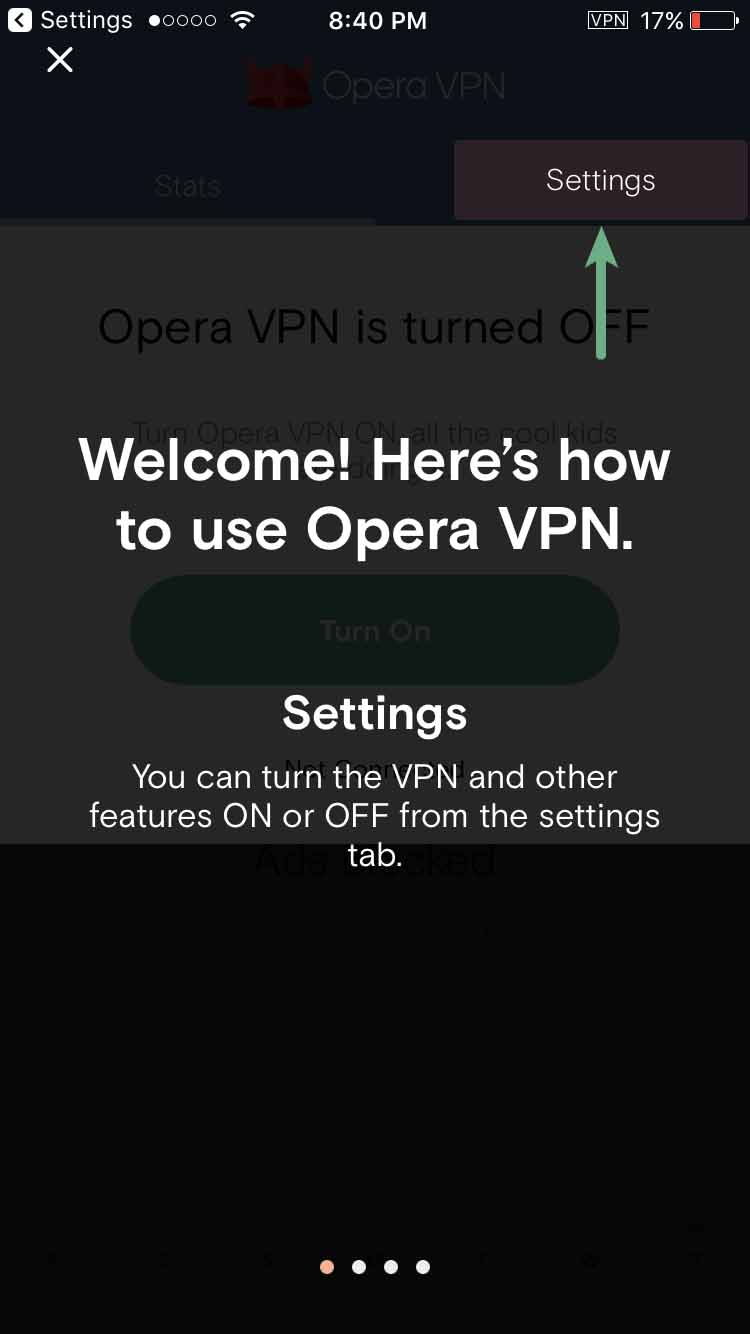Open the highlighted Settings tab
The height and width of the screenshot is (1334, 750).
coord(600,180)
